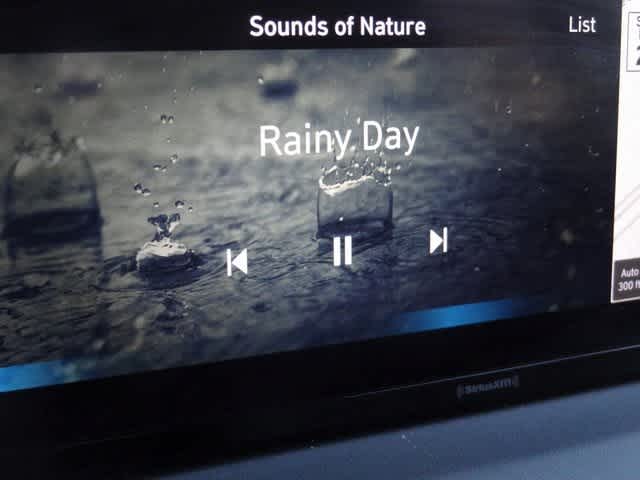Image resolution: width=640 pixels, height=480 pixels.
Task: Open the List of sounds
Action: [x=581, y=24]
